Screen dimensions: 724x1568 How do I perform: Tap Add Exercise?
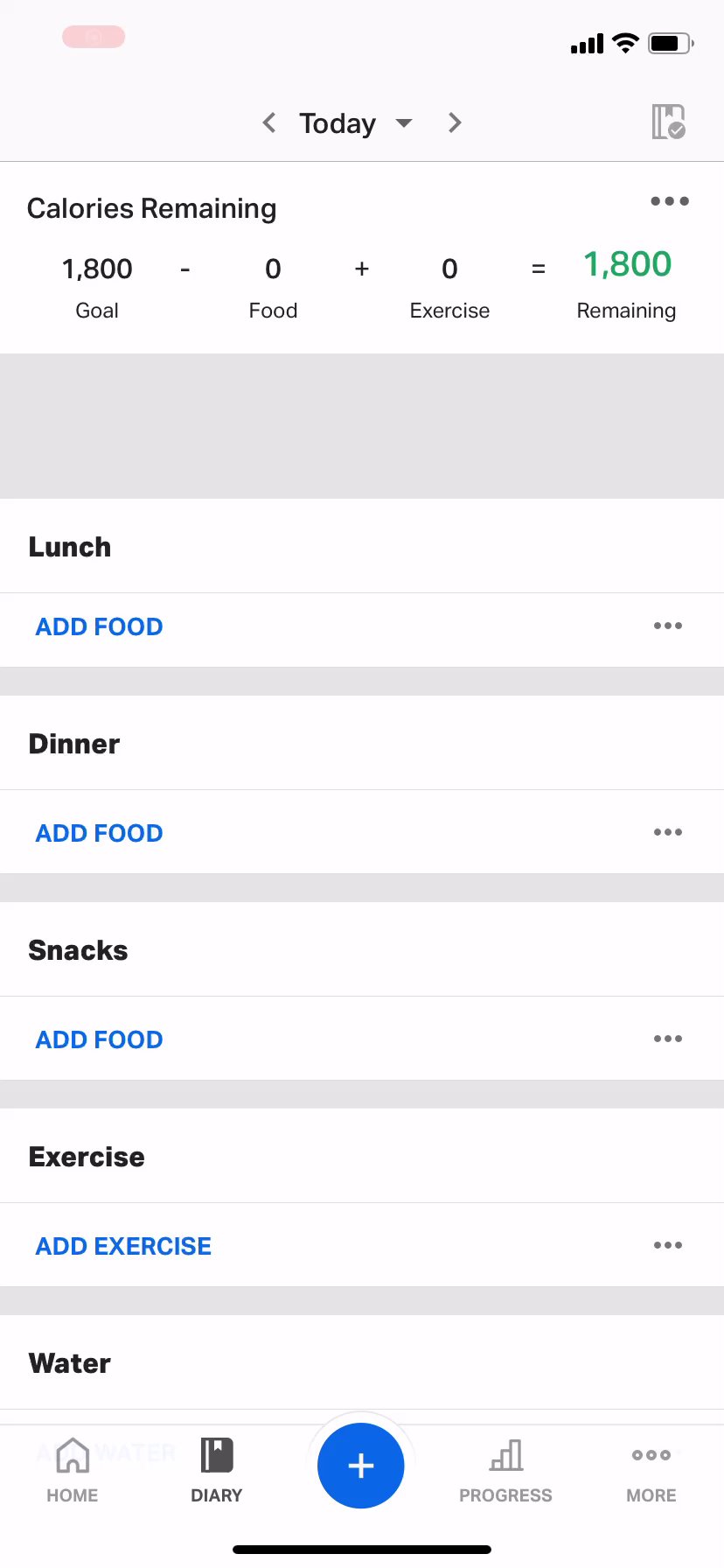(123, 1246)
